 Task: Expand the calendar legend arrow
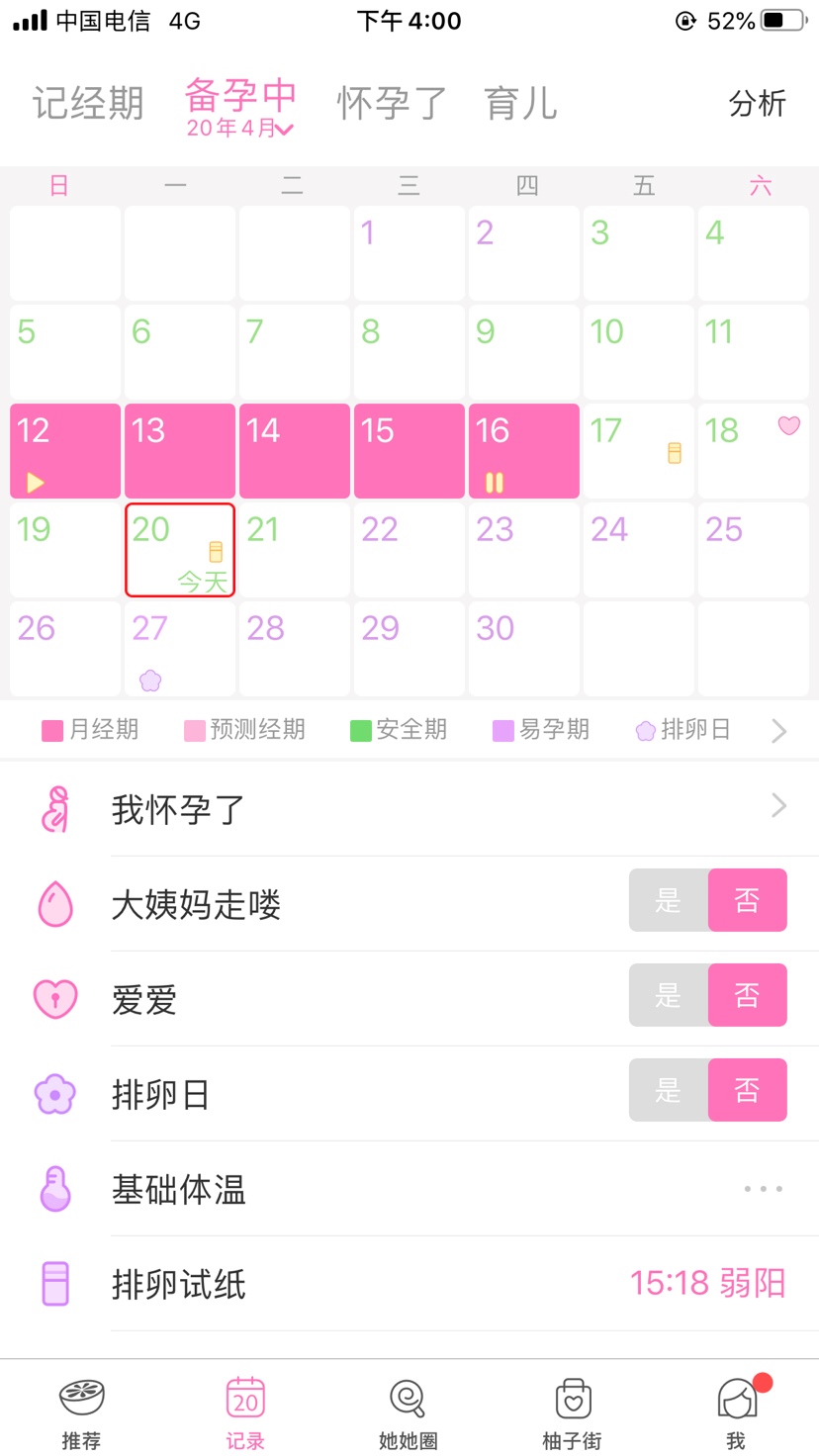pos(779,731)
